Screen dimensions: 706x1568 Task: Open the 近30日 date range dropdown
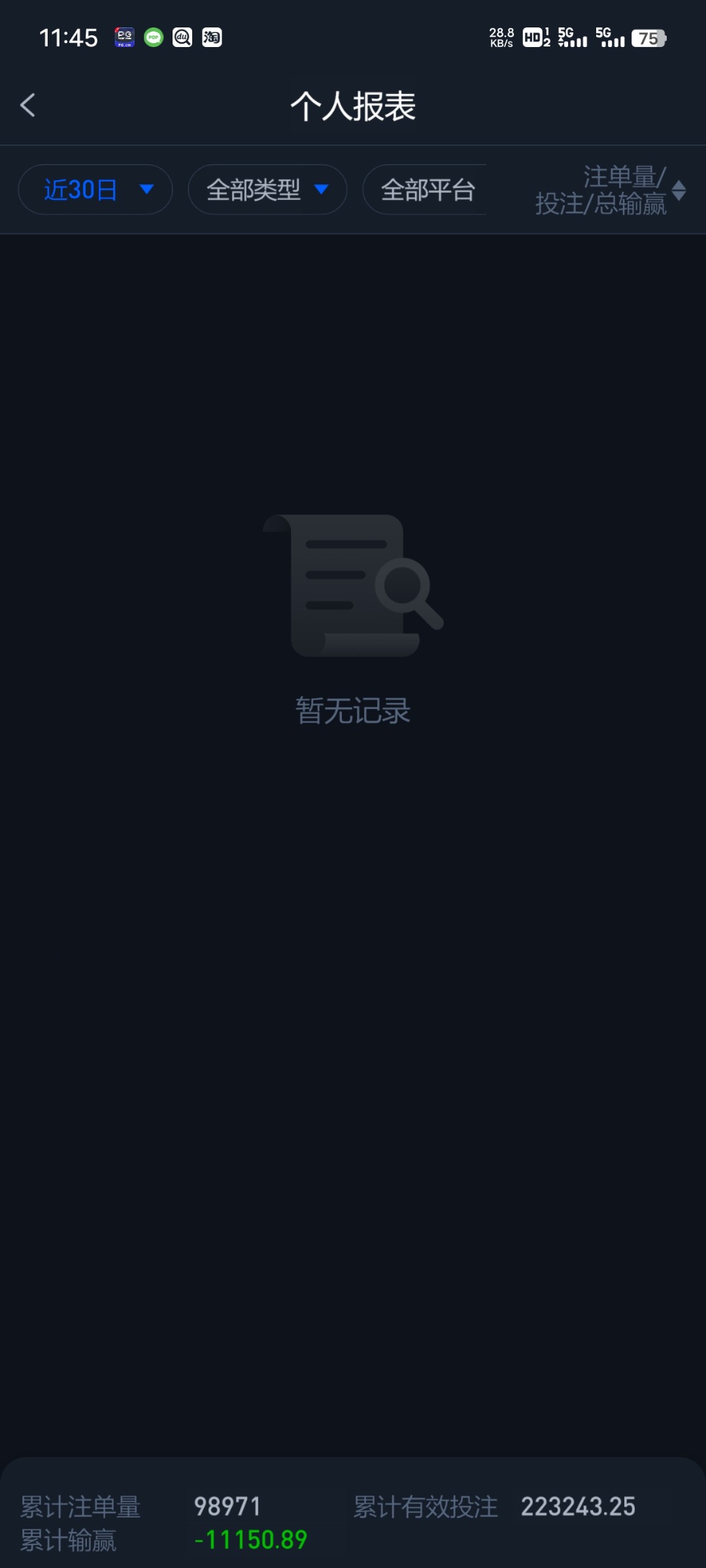[95, 190]
